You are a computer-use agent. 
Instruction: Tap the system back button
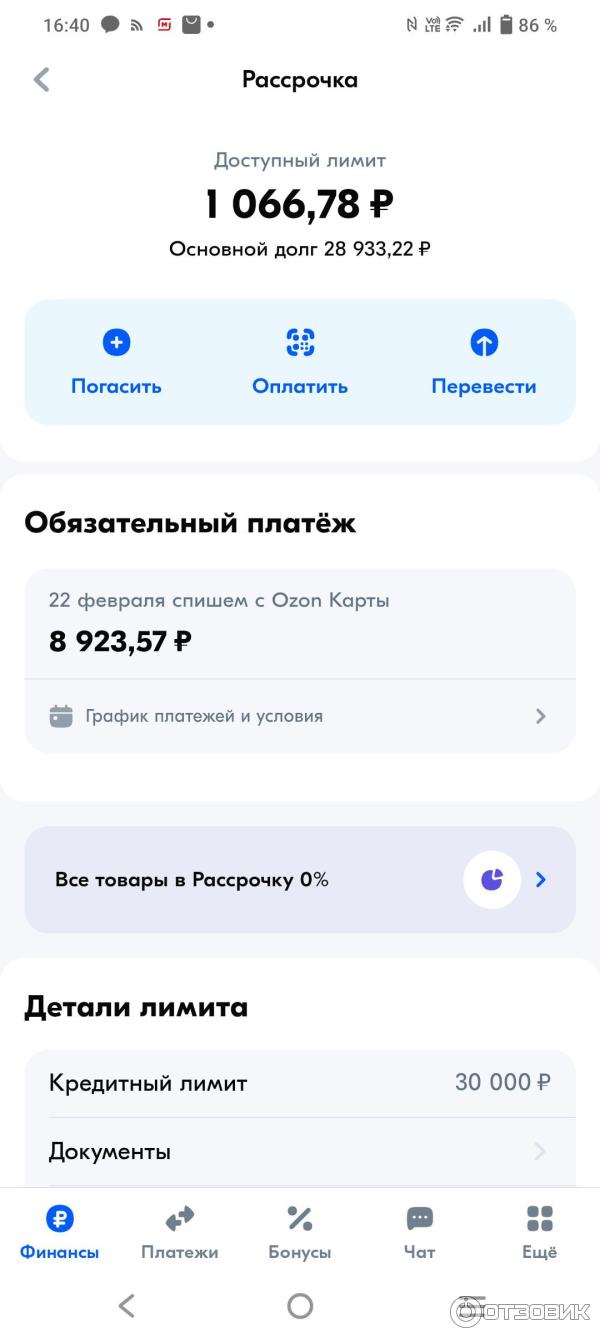[x=126, y=1305]
